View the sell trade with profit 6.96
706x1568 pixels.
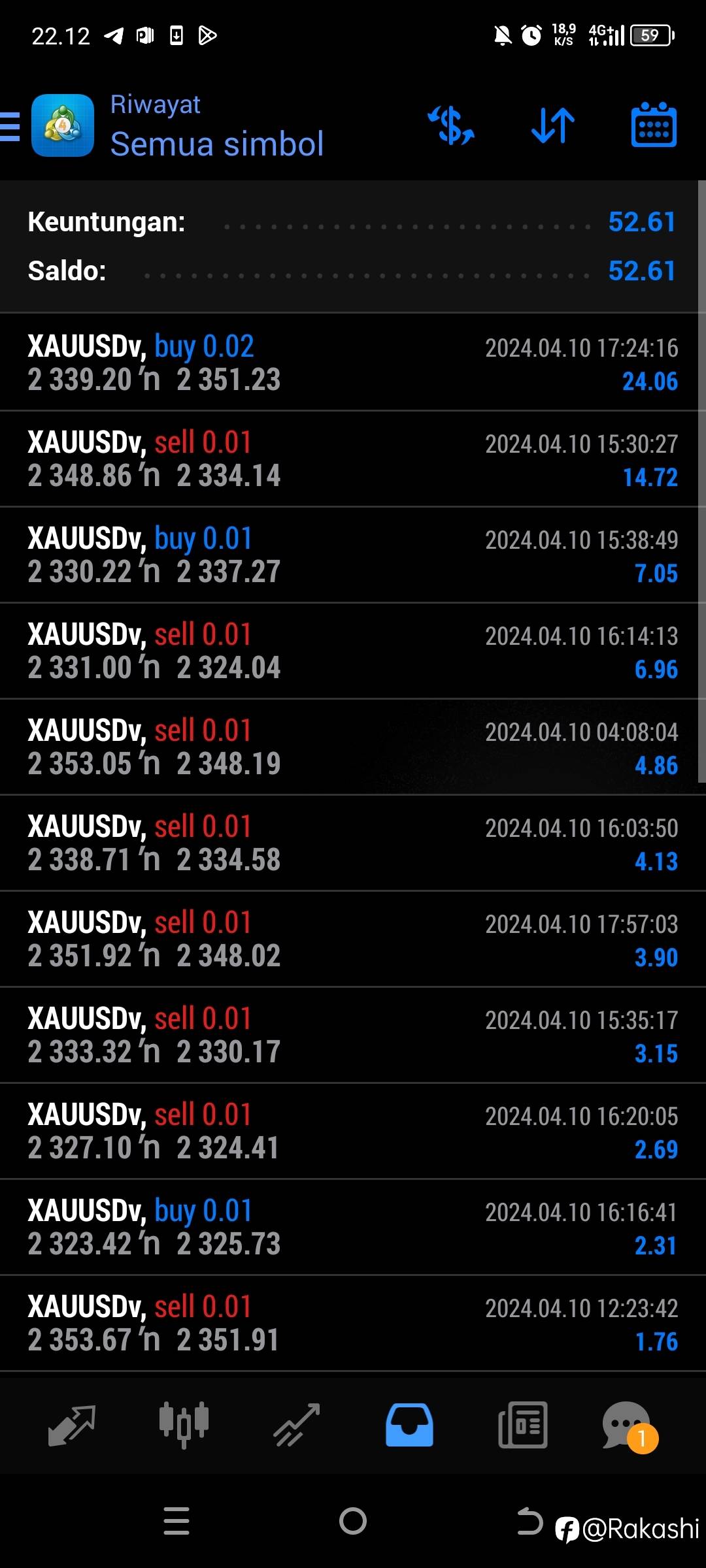click(x=353, y=651)
